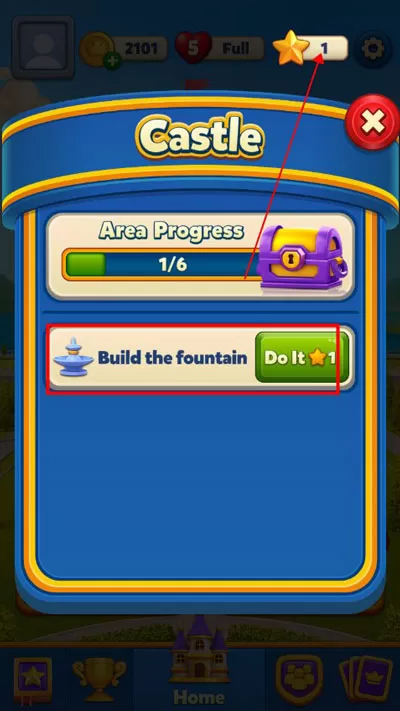Open the settings gear
Image resolution: width=400 pixels, height=711 pixels.
[x=373, y=48]
